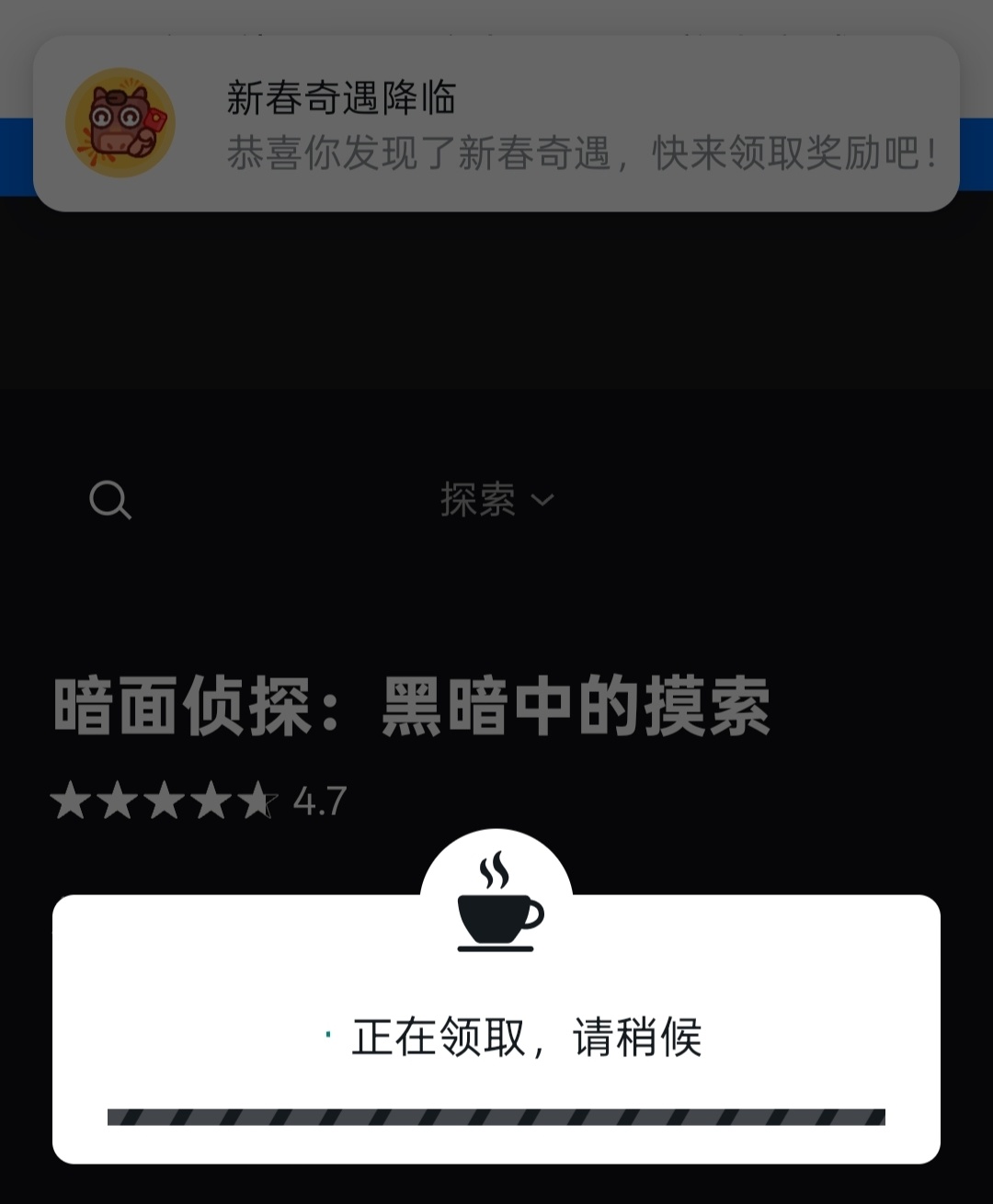This screenshot has height=1204, width=993.
Task: Open the 新春奇遇降临 notification banner
Action: coord(496,124)
